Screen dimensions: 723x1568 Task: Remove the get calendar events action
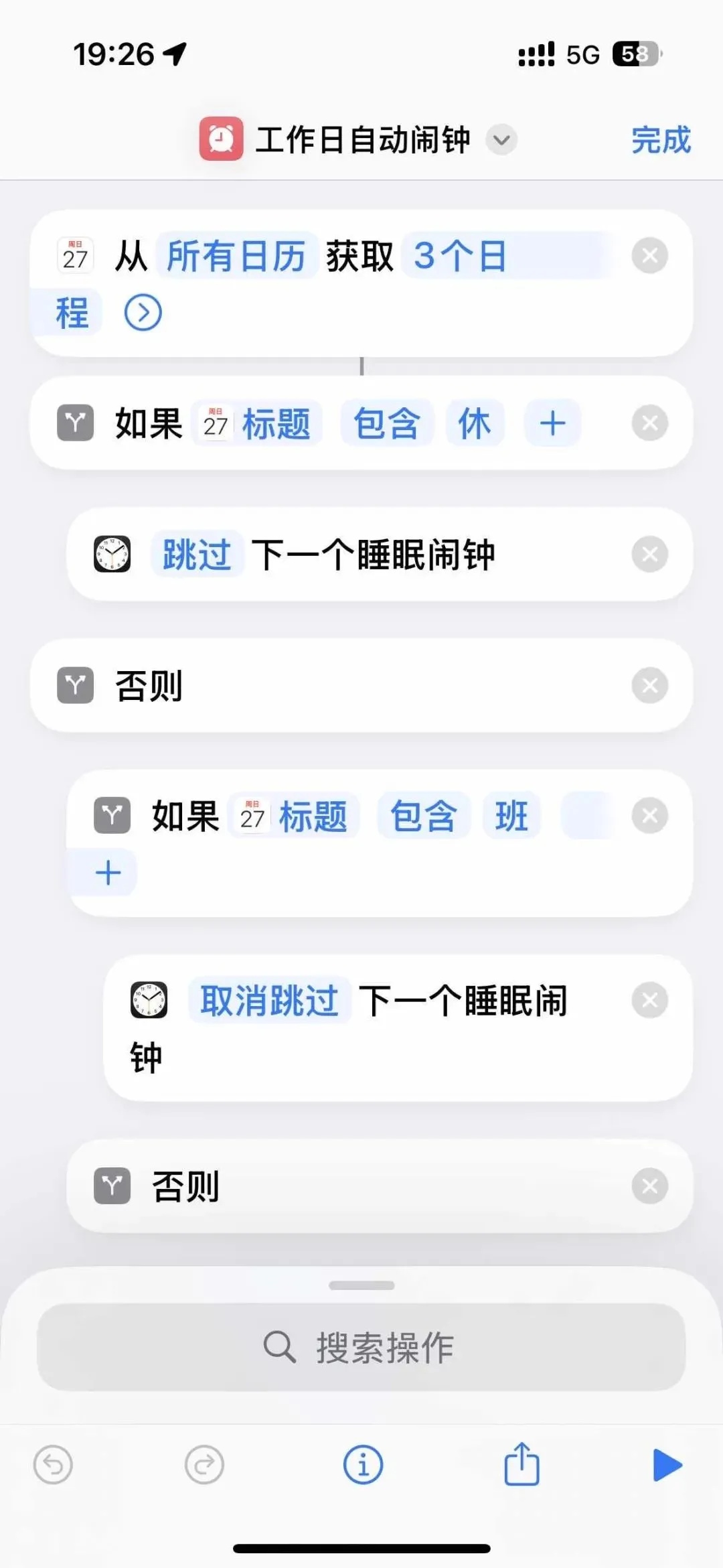coord(649,255)
